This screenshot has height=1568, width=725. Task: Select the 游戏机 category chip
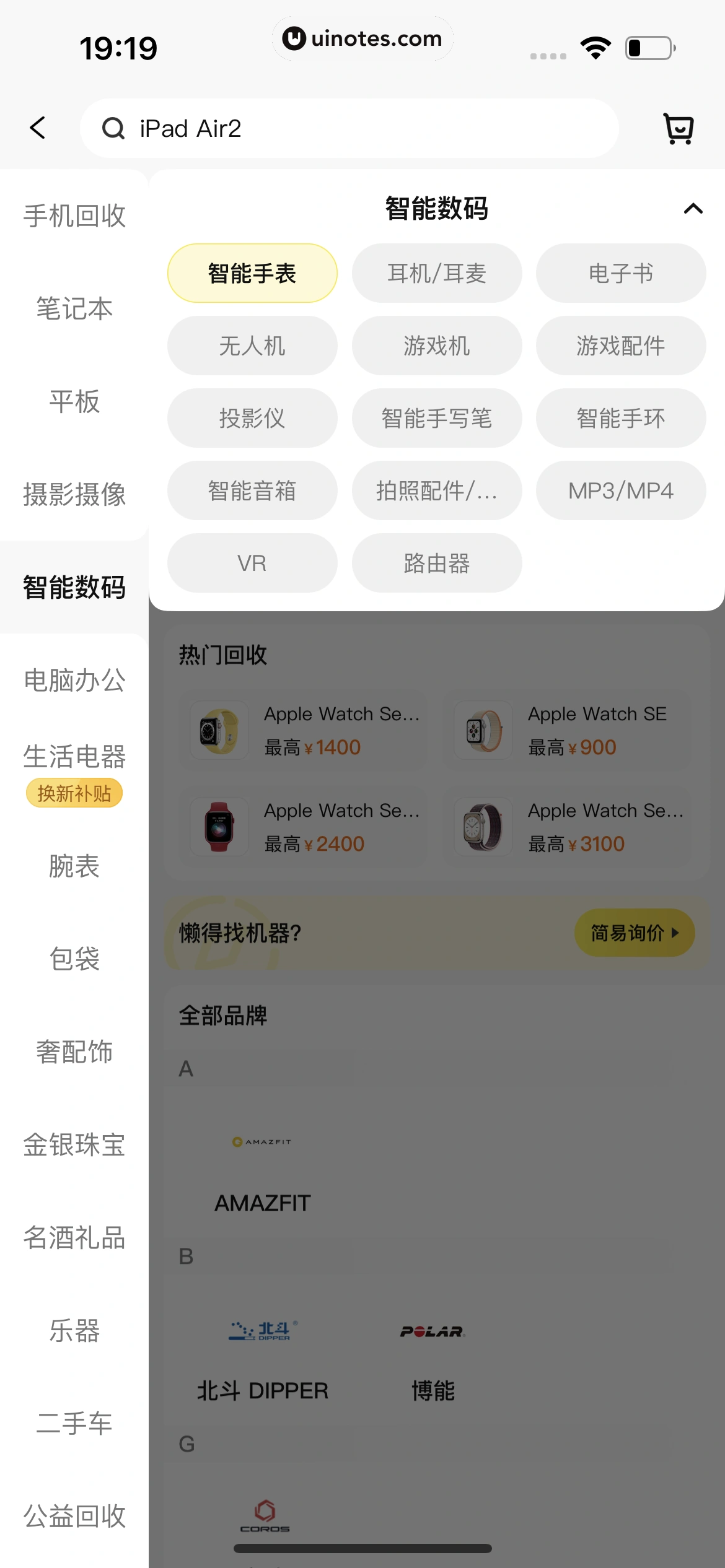(x=437, y=346)
